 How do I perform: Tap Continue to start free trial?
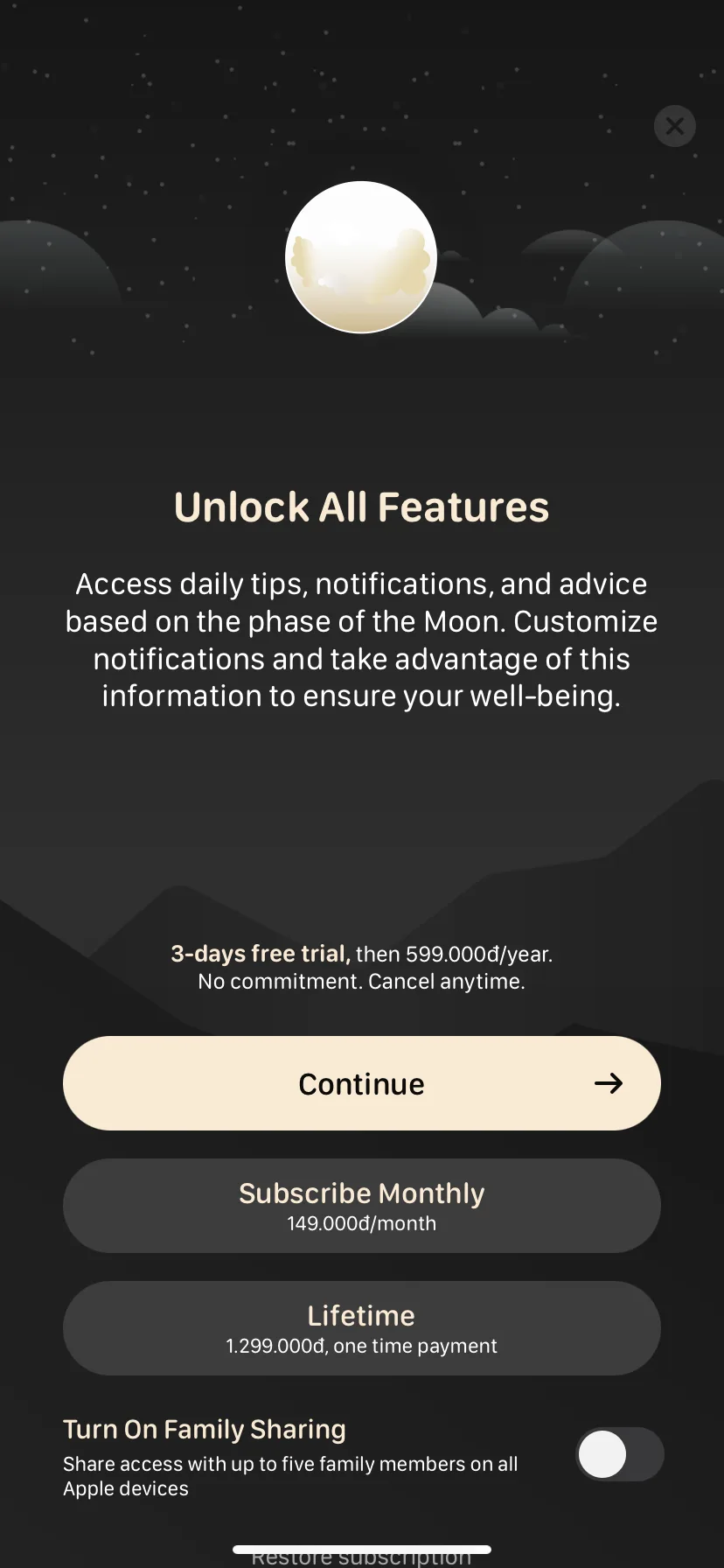coord(362,1083)
